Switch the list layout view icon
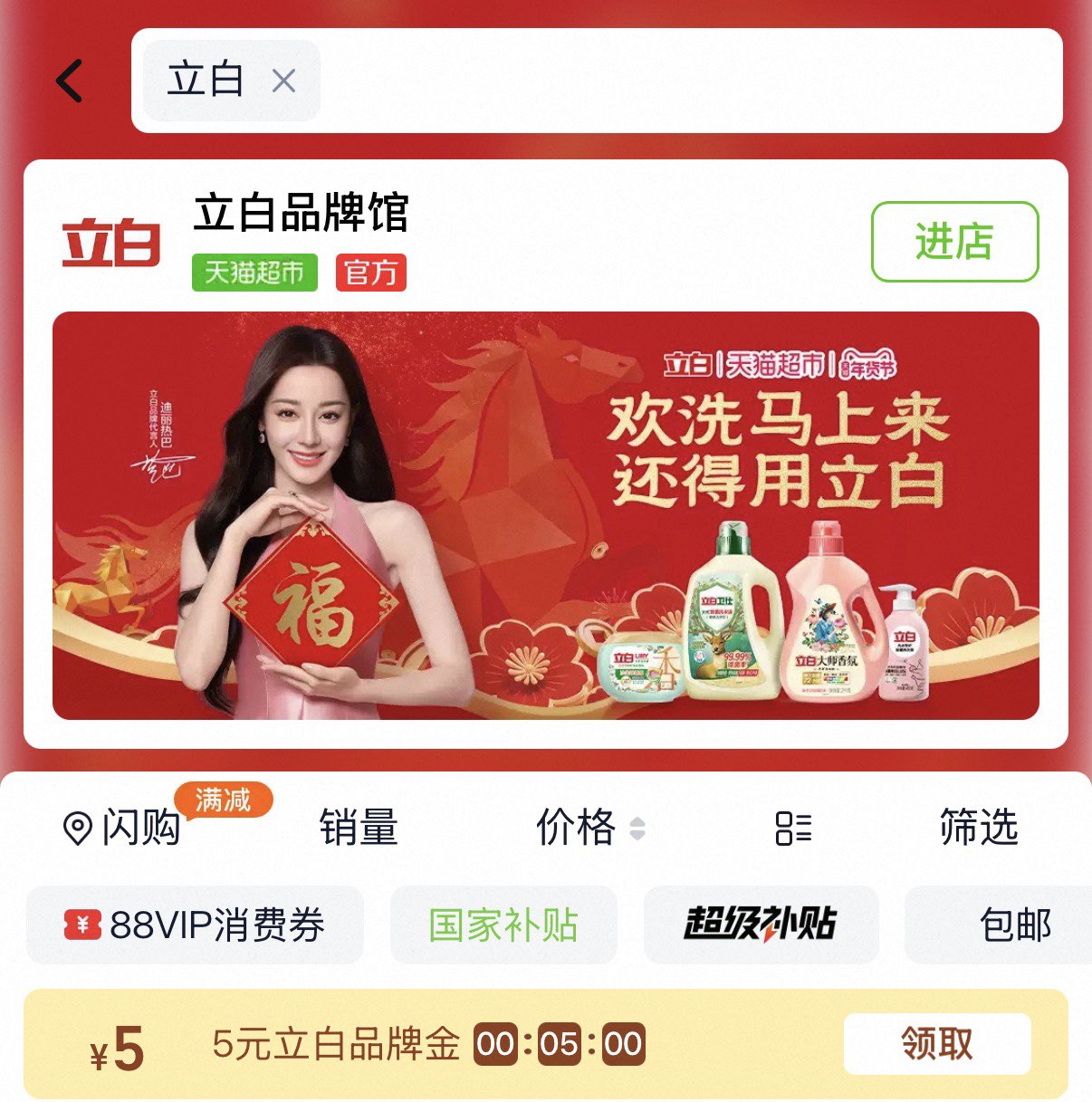The width and height of the screenshot is (1092, 1102). click(793, 828)
